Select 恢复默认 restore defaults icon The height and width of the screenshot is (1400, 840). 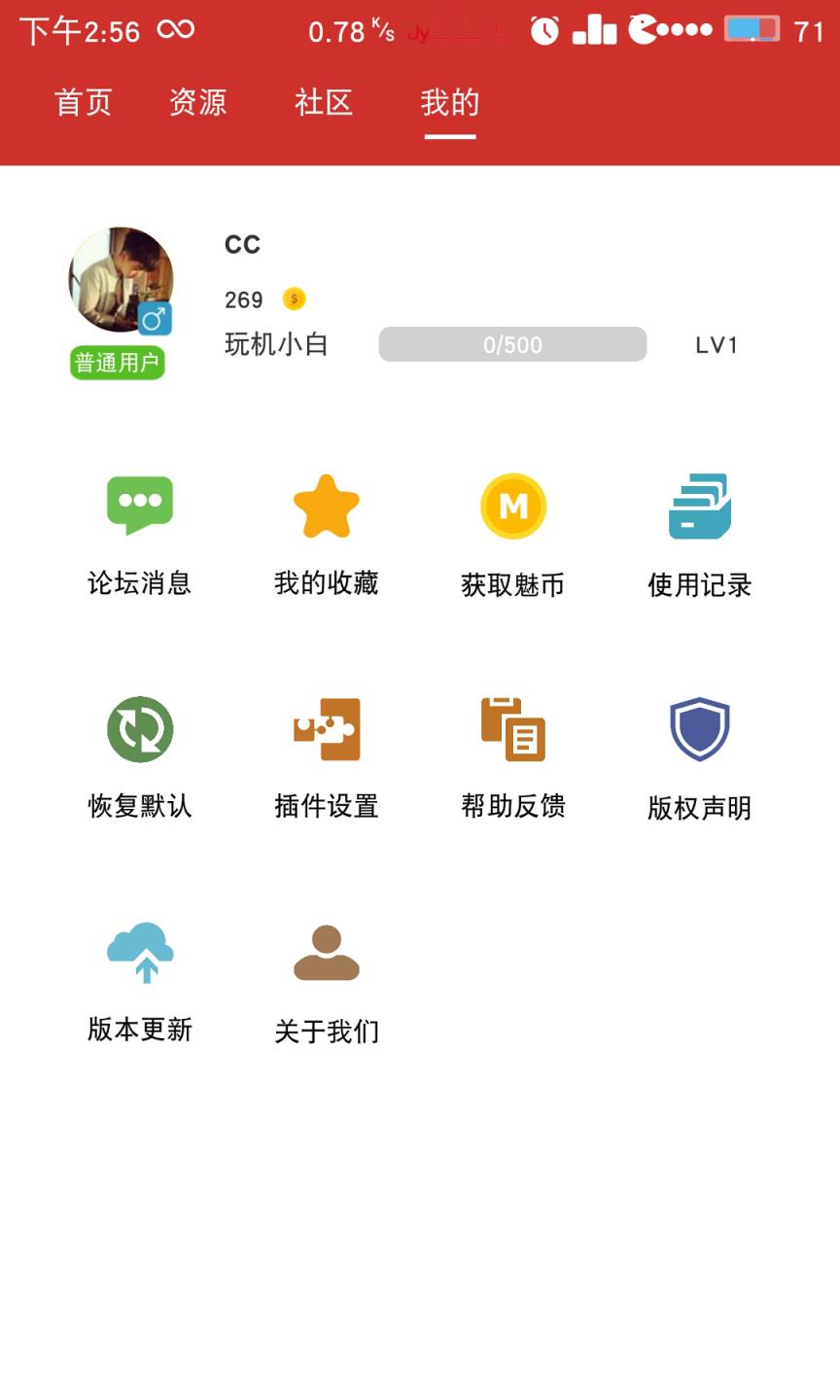[x=140, y=729]
